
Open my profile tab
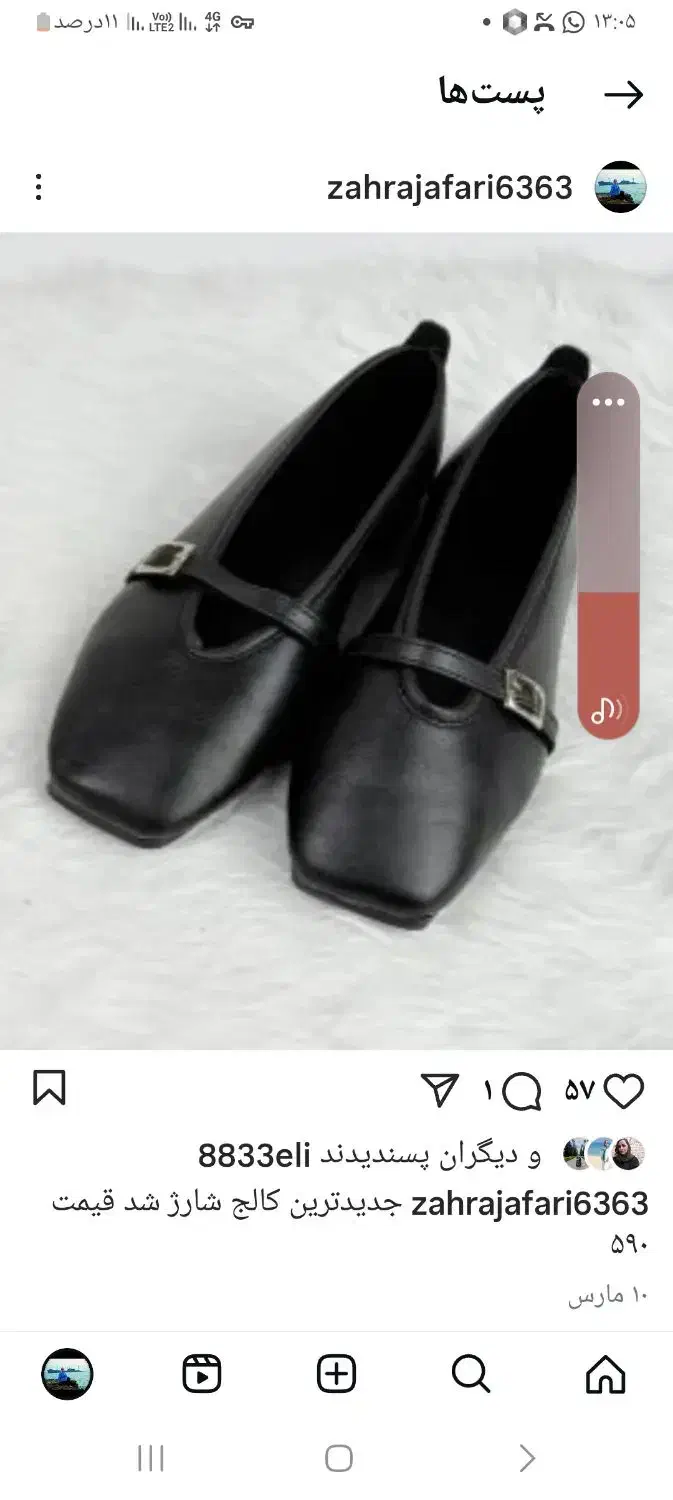pos(67,1375)
